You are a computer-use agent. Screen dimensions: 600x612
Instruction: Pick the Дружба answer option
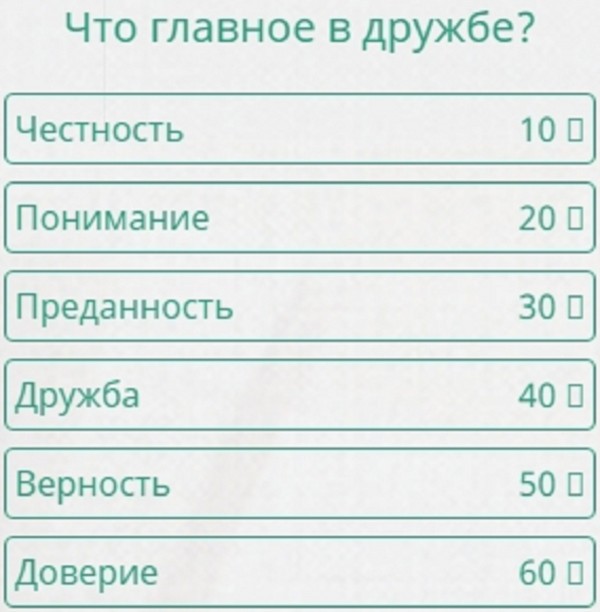tap(300, 396)
